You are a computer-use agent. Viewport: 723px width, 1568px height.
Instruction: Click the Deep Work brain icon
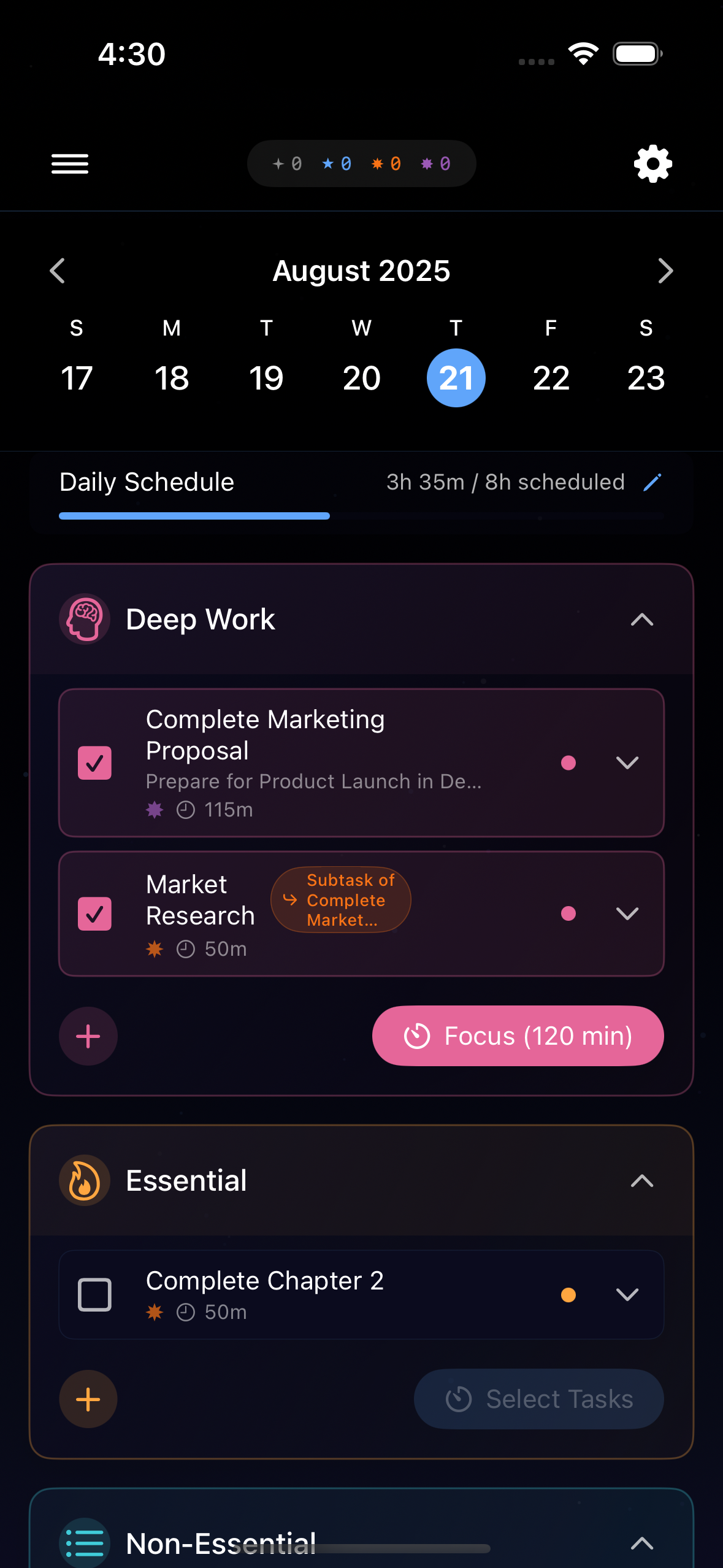84,618
